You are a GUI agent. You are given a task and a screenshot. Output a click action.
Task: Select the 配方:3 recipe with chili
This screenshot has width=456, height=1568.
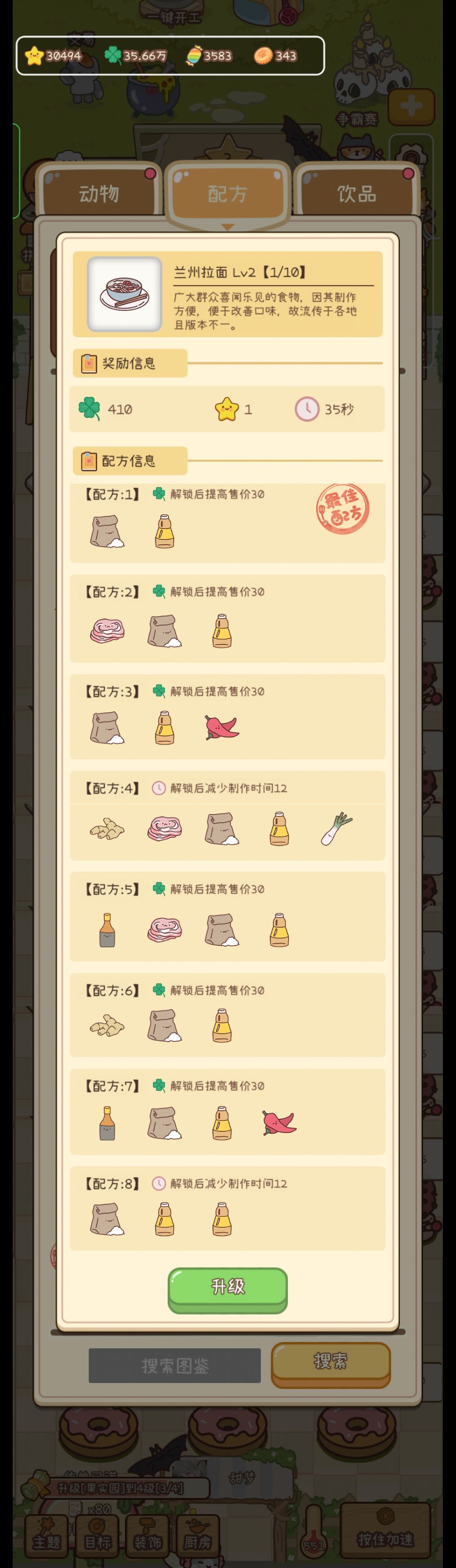228,717
